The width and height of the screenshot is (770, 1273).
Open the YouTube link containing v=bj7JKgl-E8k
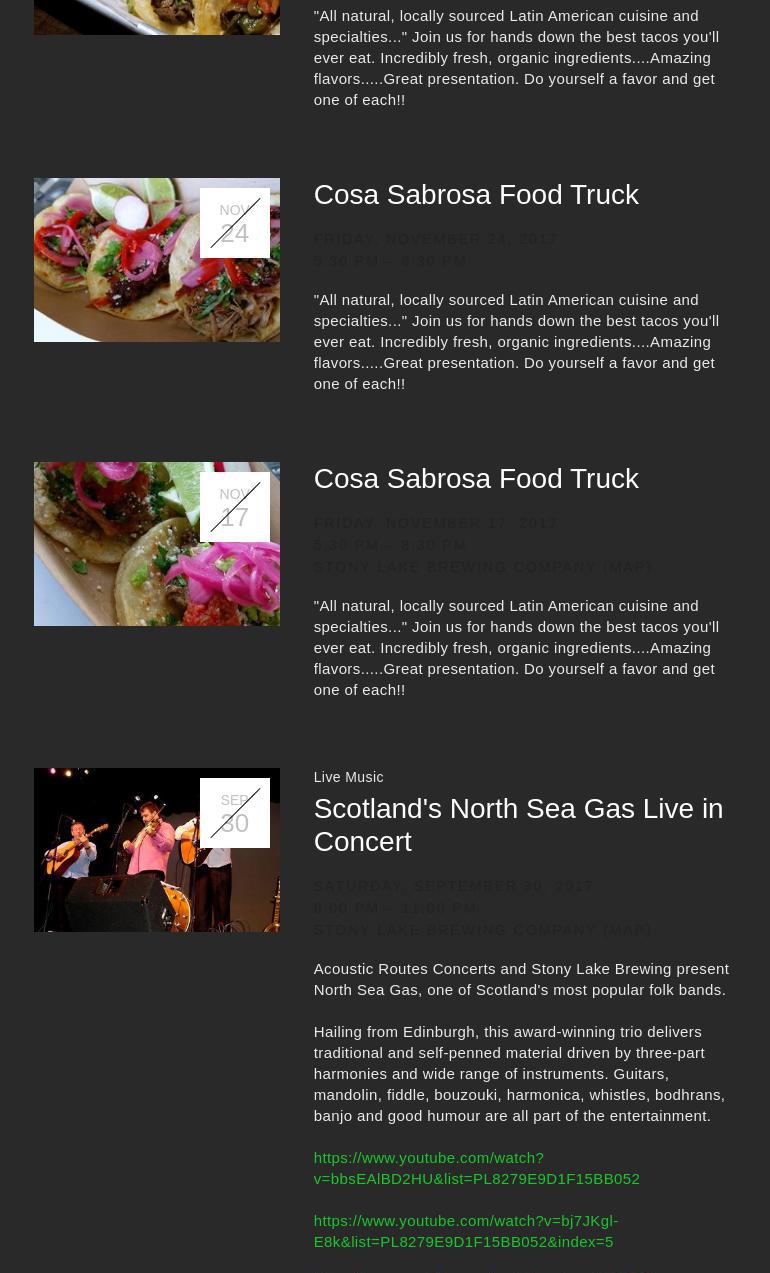[465, 1231]
